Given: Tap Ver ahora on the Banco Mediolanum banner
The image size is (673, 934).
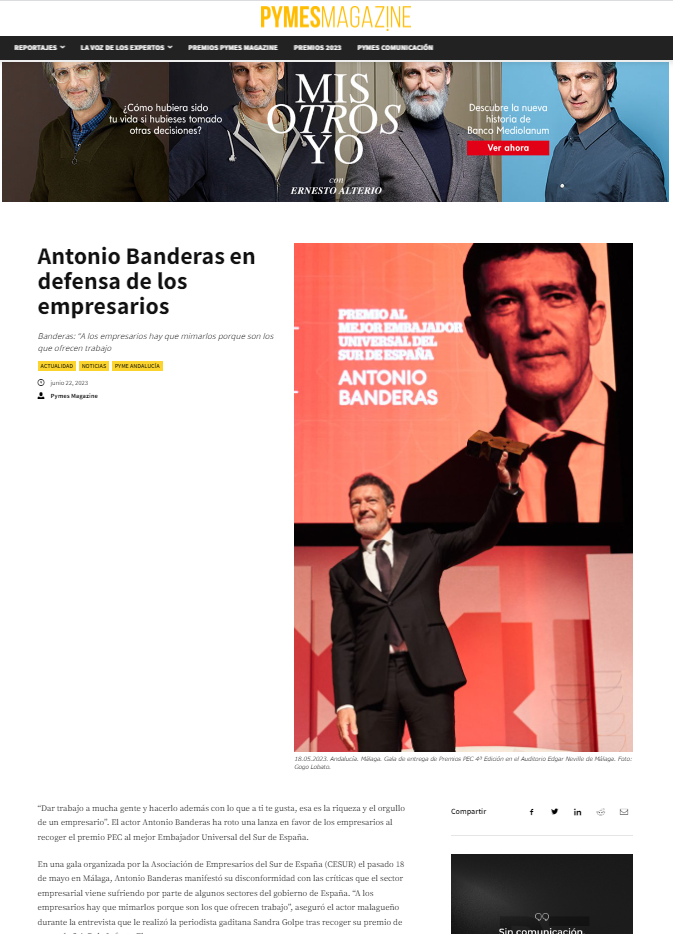Looking at the screenshot, I should [508, 148].
